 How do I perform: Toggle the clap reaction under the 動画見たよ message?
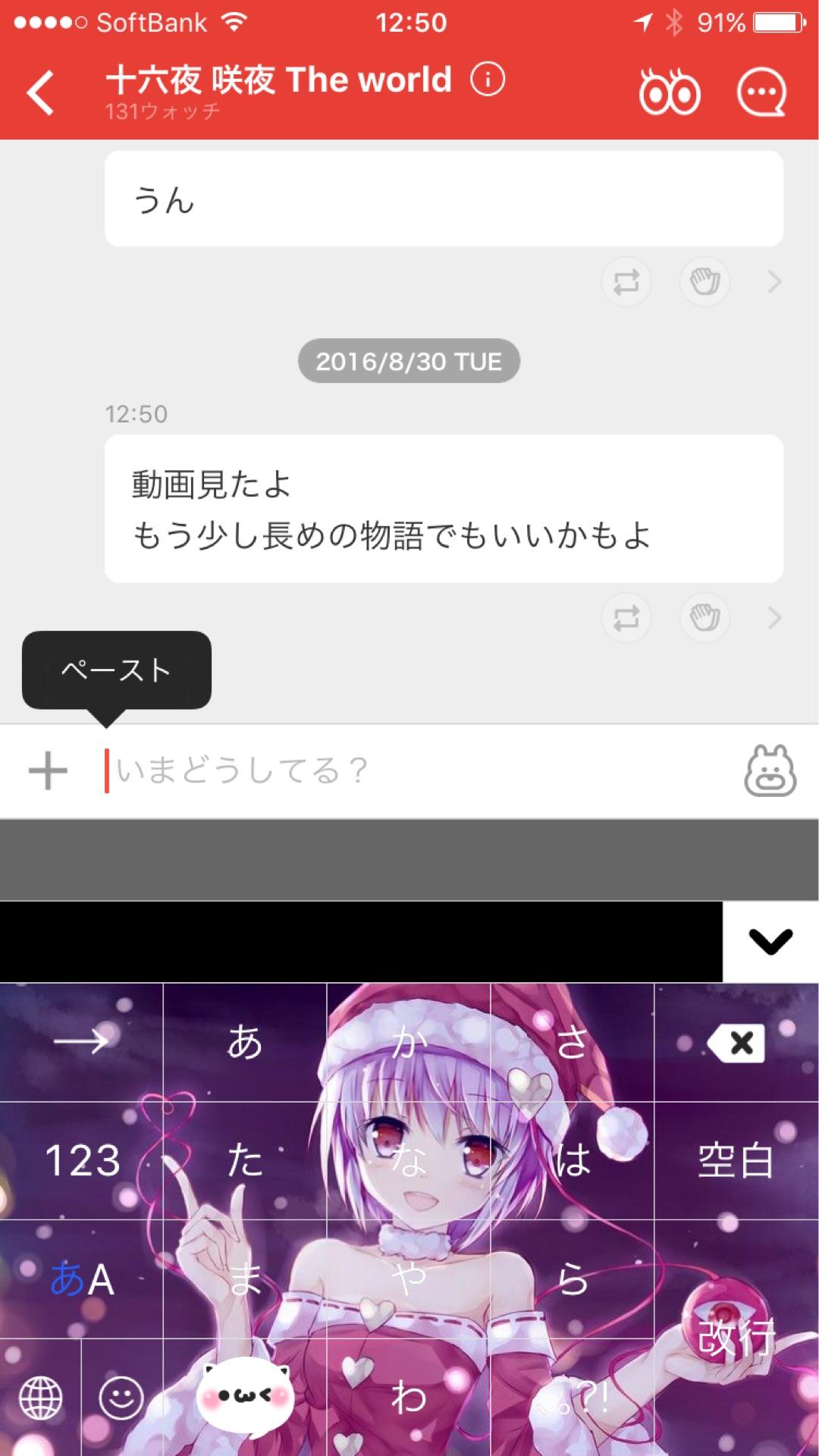pyautogui.click(x=704, y=618)
